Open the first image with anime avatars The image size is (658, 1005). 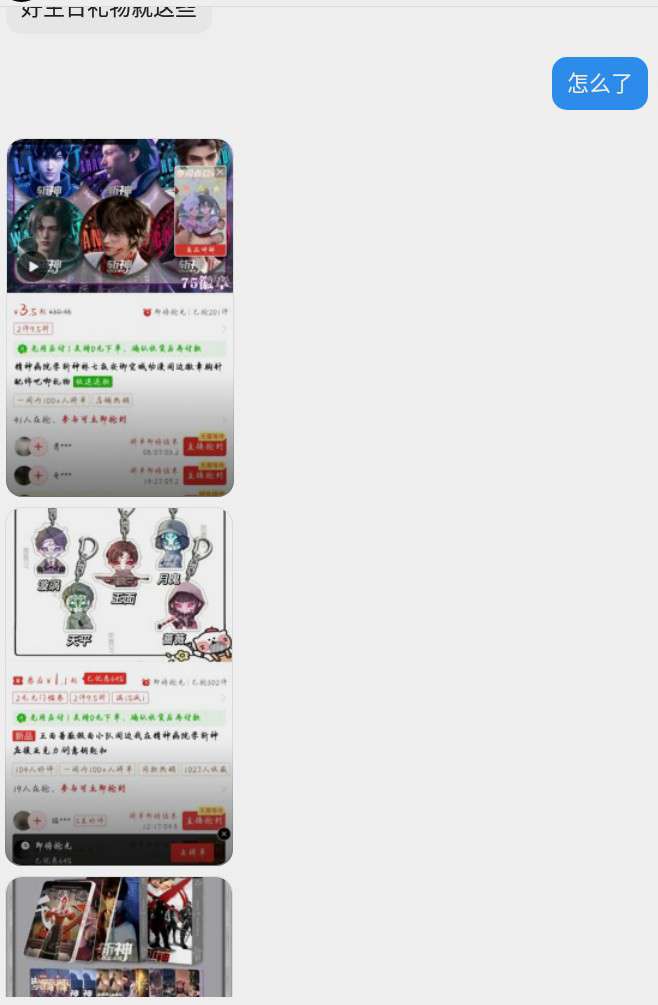tap(119, 317)
